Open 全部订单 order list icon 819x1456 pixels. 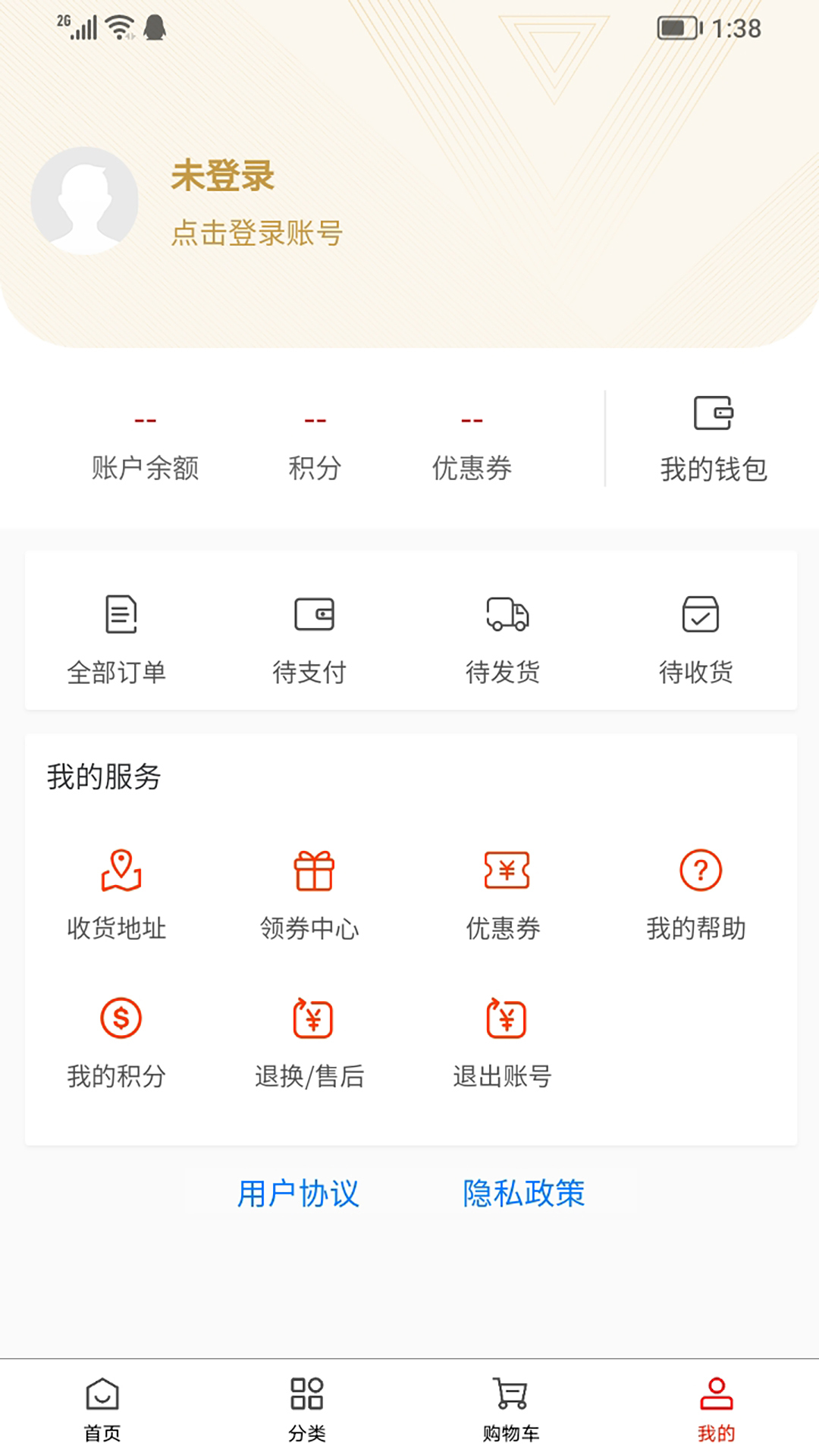(118, 614)
